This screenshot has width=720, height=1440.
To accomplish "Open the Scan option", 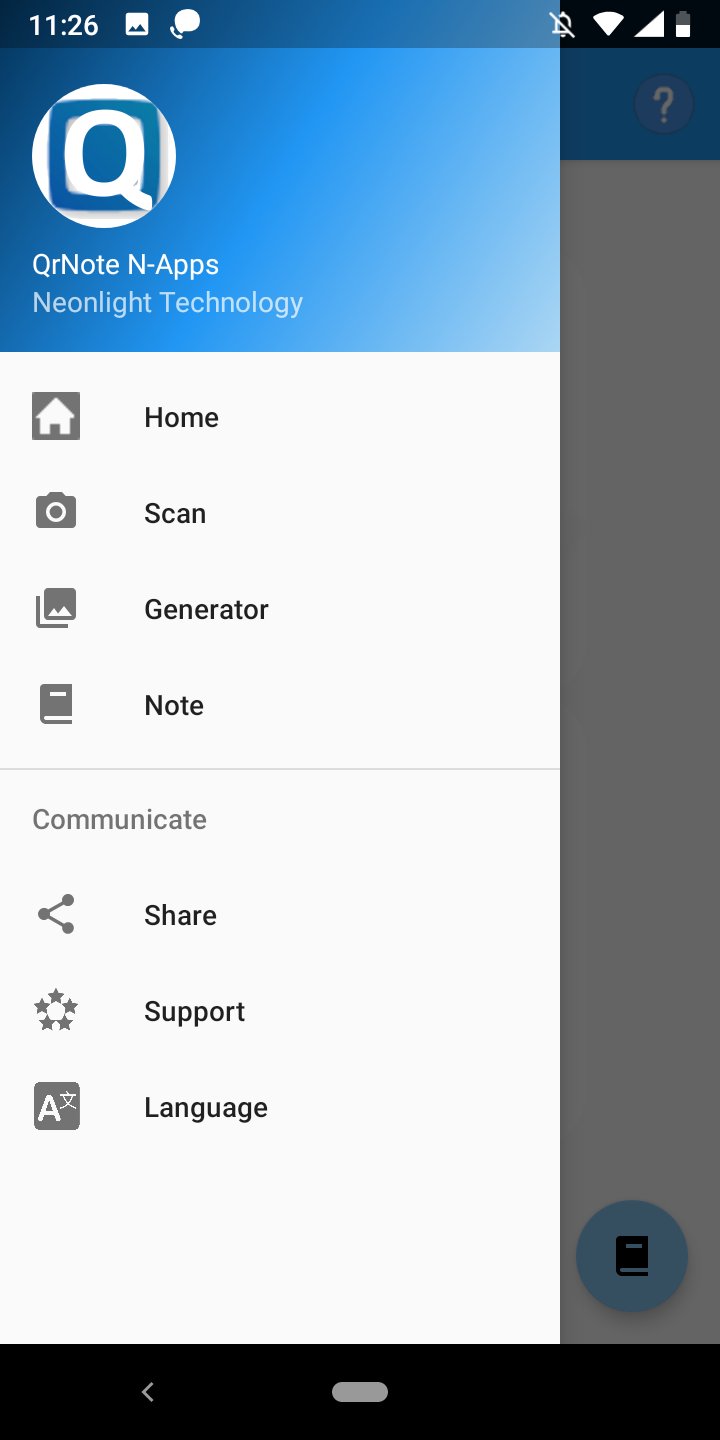I will [x=175, y=513].
